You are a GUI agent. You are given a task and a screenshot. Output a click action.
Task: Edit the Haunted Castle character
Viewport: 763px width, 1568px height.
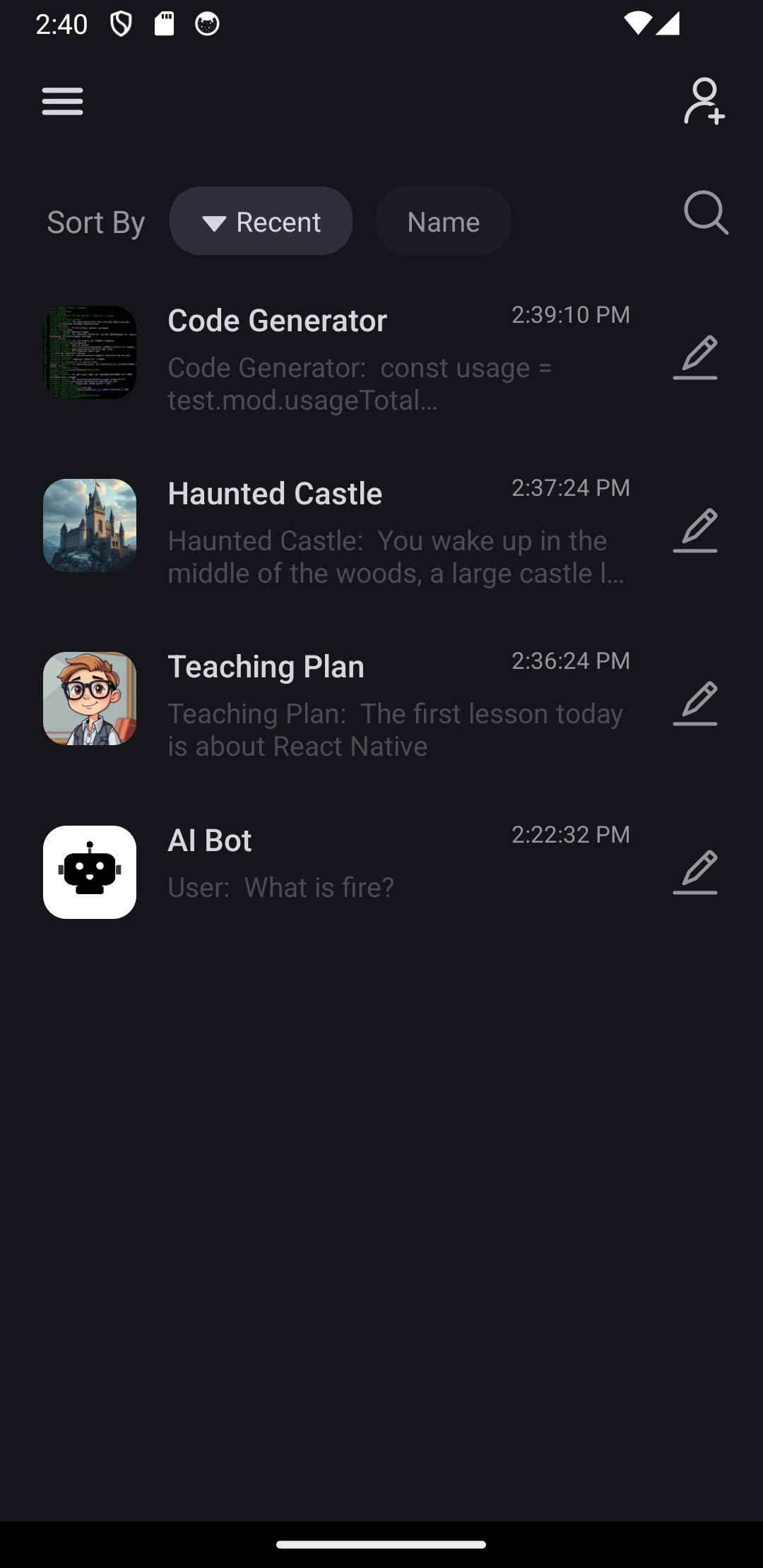tap(696, 530)
